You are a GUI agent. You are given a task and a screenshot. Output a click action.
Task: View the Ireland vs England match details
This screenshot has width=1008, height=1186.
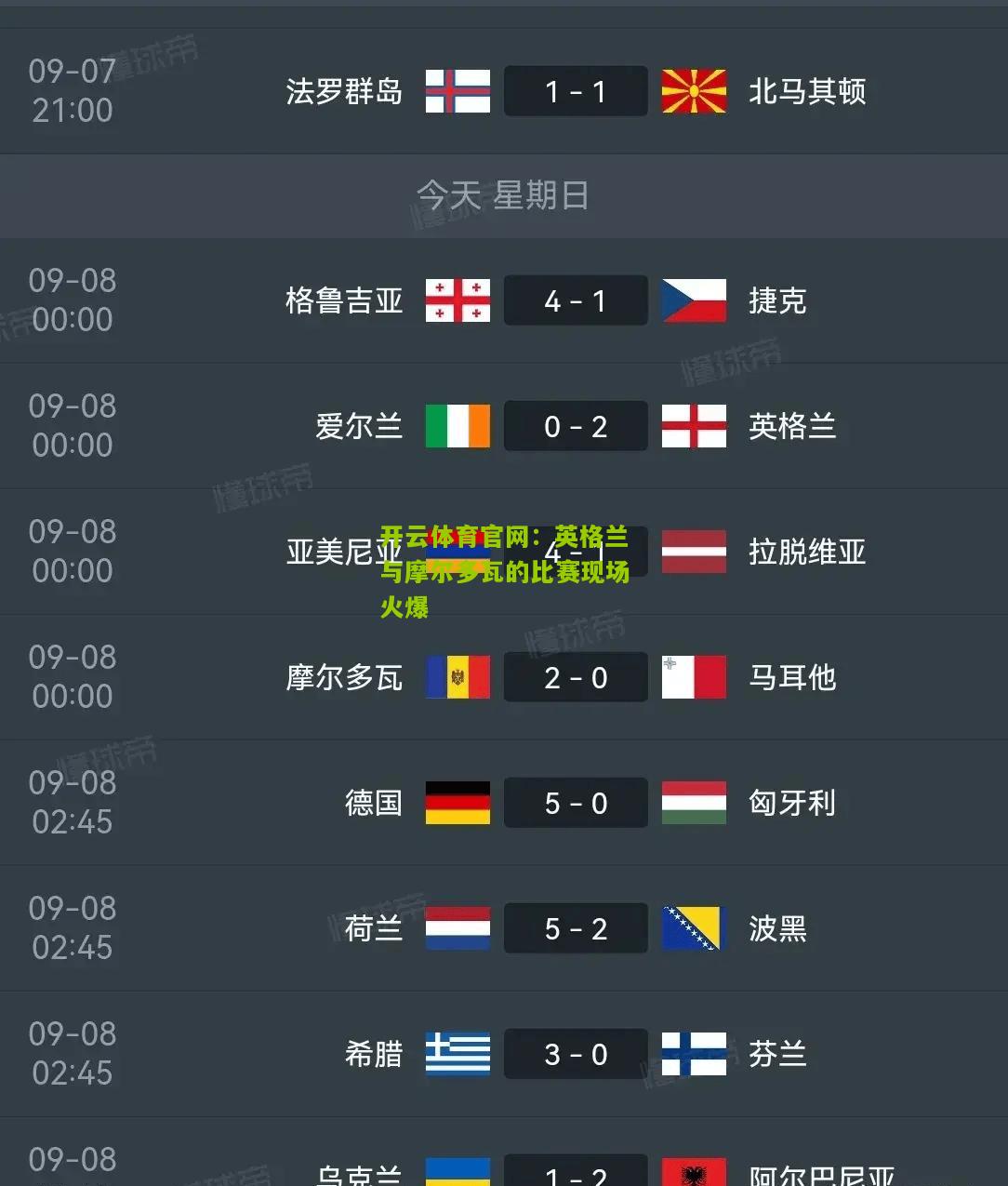(x=576, y=426)
